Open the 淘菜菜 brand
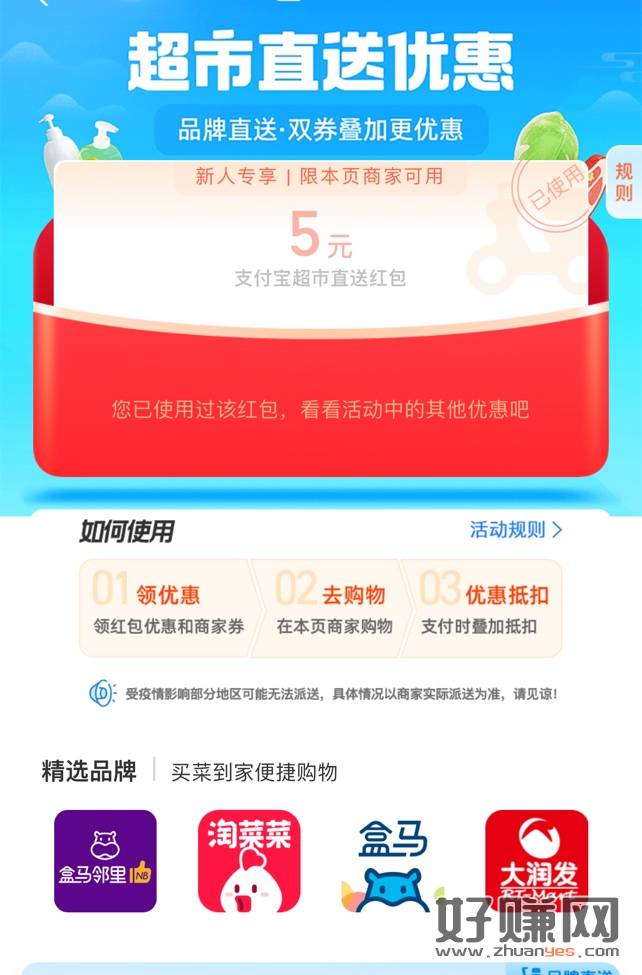 (249, 861)
